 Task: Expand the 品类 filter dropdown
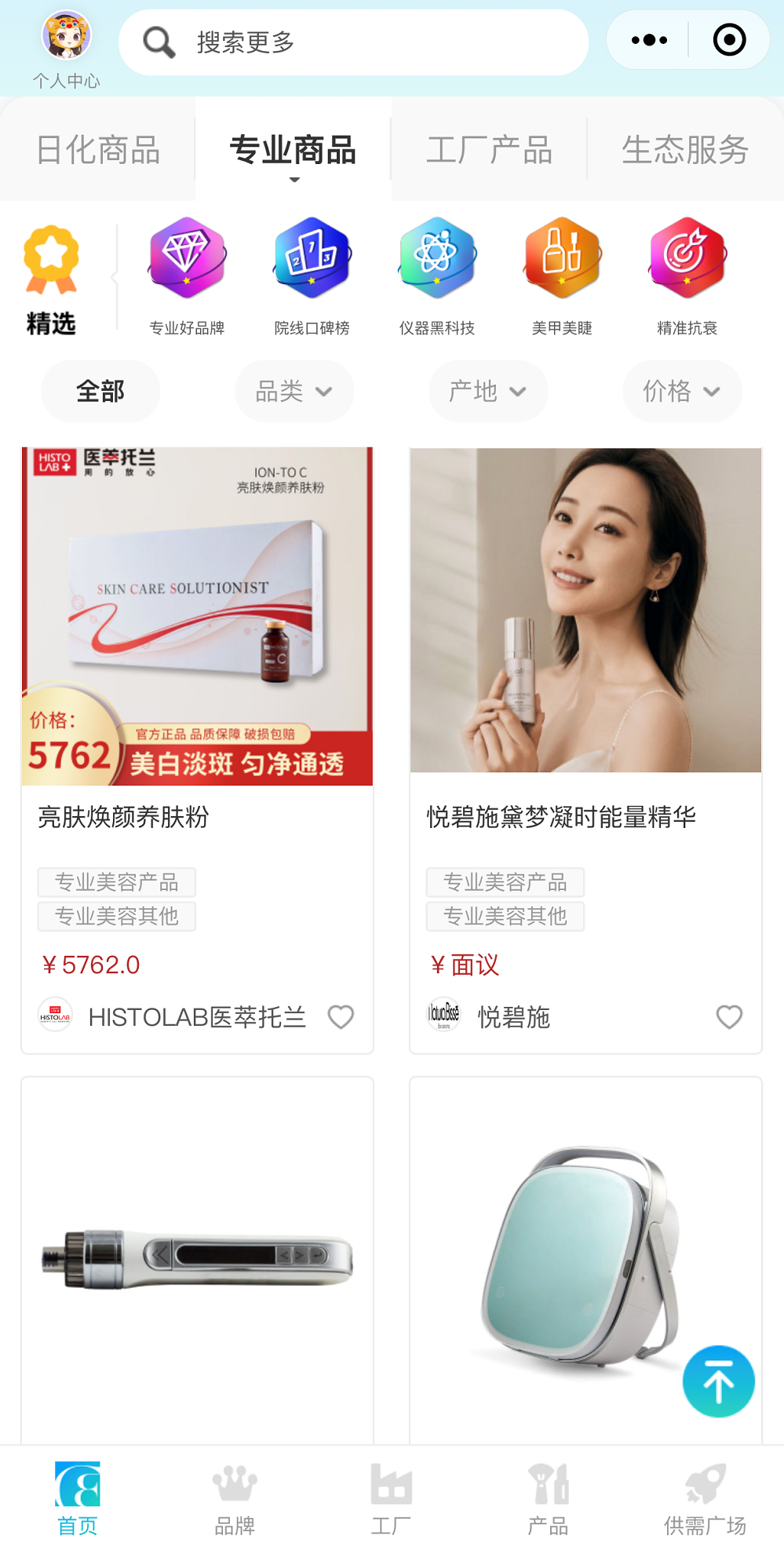(x=294, y=391)
